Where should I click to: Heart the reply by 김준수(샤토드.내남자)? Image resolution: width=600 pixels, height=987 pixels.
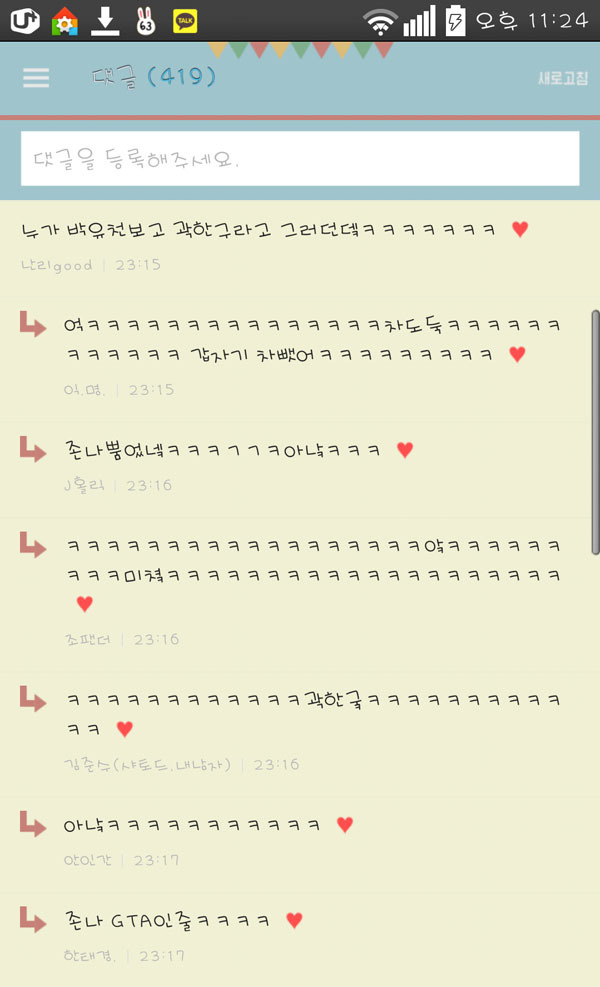(124, 729)
